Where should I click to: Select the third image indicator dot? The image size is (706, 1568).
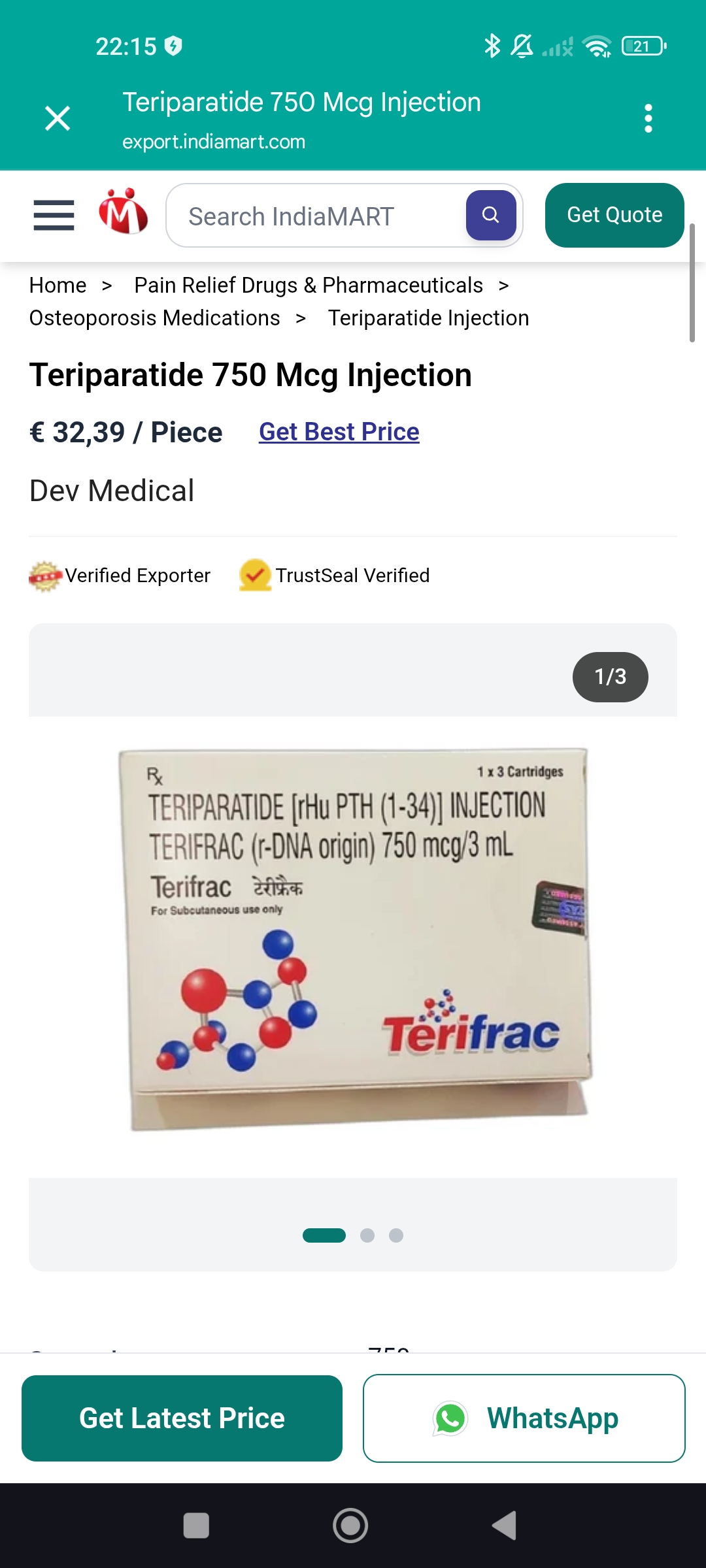click(x=396, y=1235)
